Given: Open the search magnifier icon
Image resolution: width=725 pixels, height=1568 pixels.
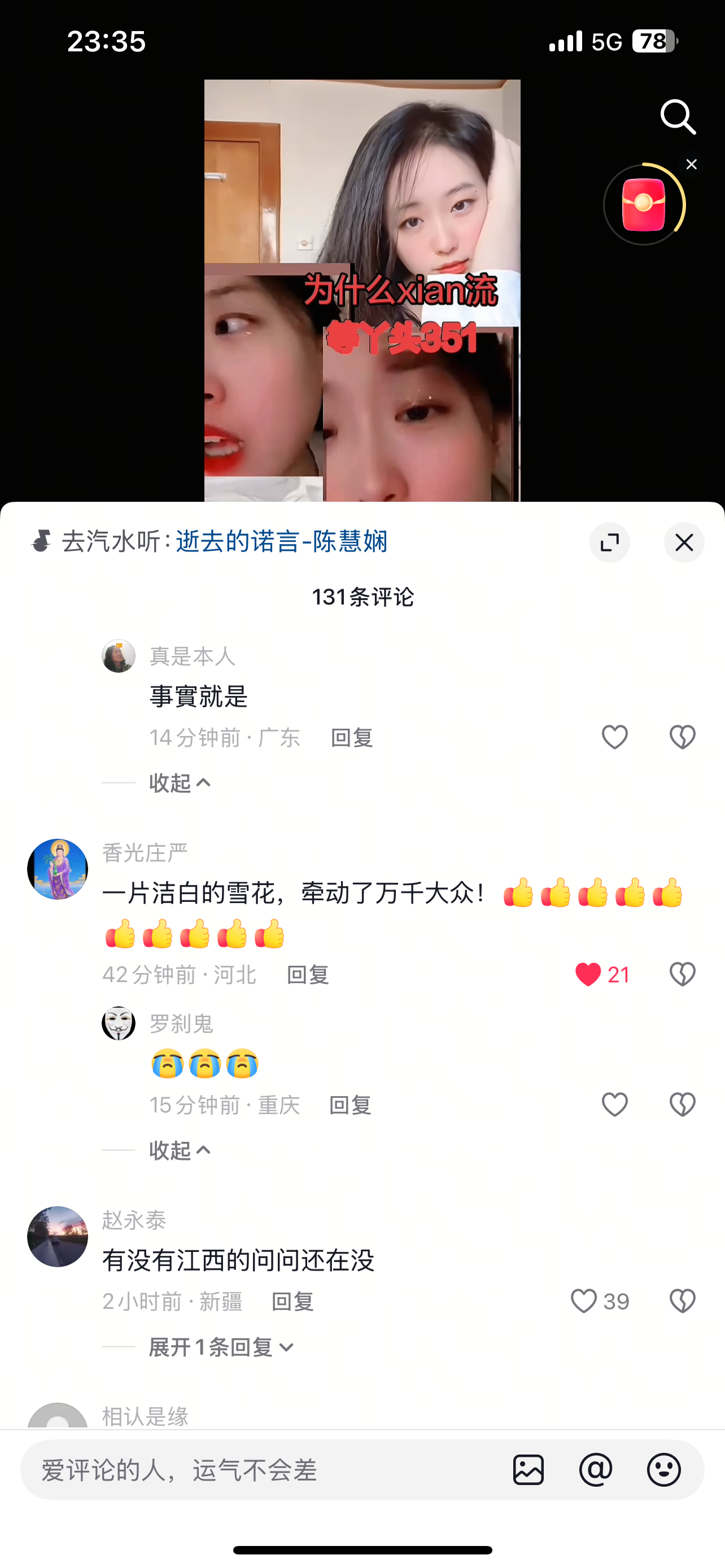Looking at the screenshot, I should point(678,116).
